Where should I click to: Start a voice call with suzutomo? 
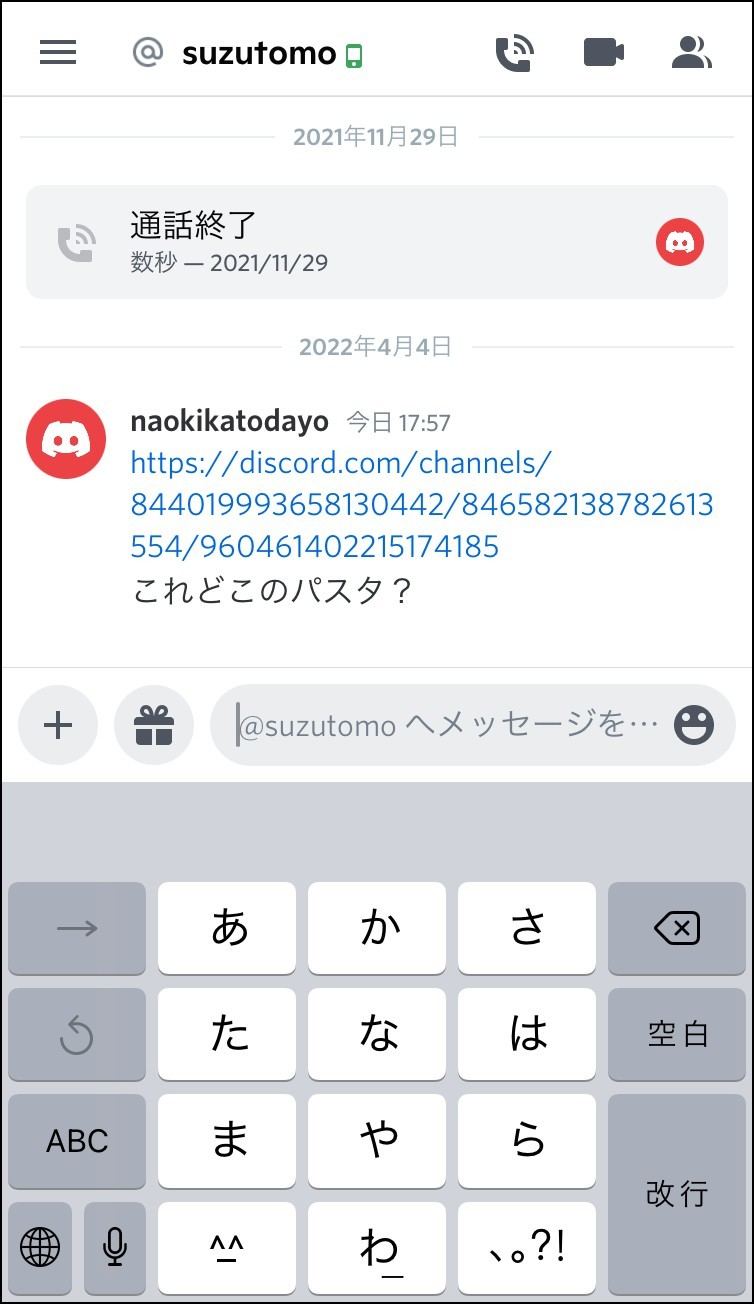515,53
